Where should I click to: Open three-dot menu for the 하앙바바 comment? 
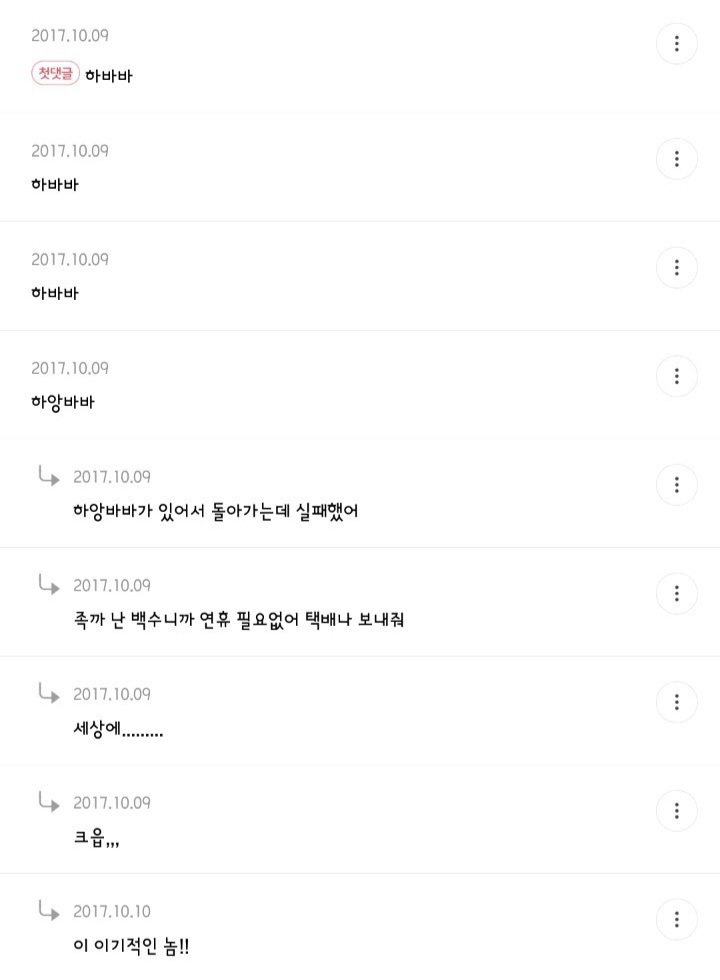(x=676, y=376)
